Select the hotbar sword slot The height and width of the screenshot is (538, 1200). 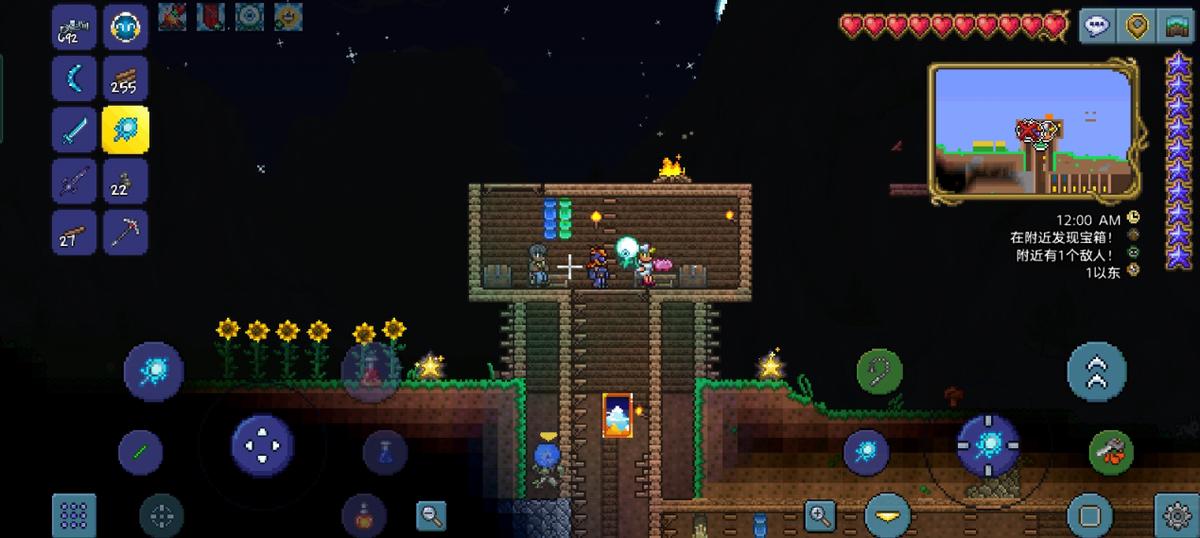click(x=75, y=130)
